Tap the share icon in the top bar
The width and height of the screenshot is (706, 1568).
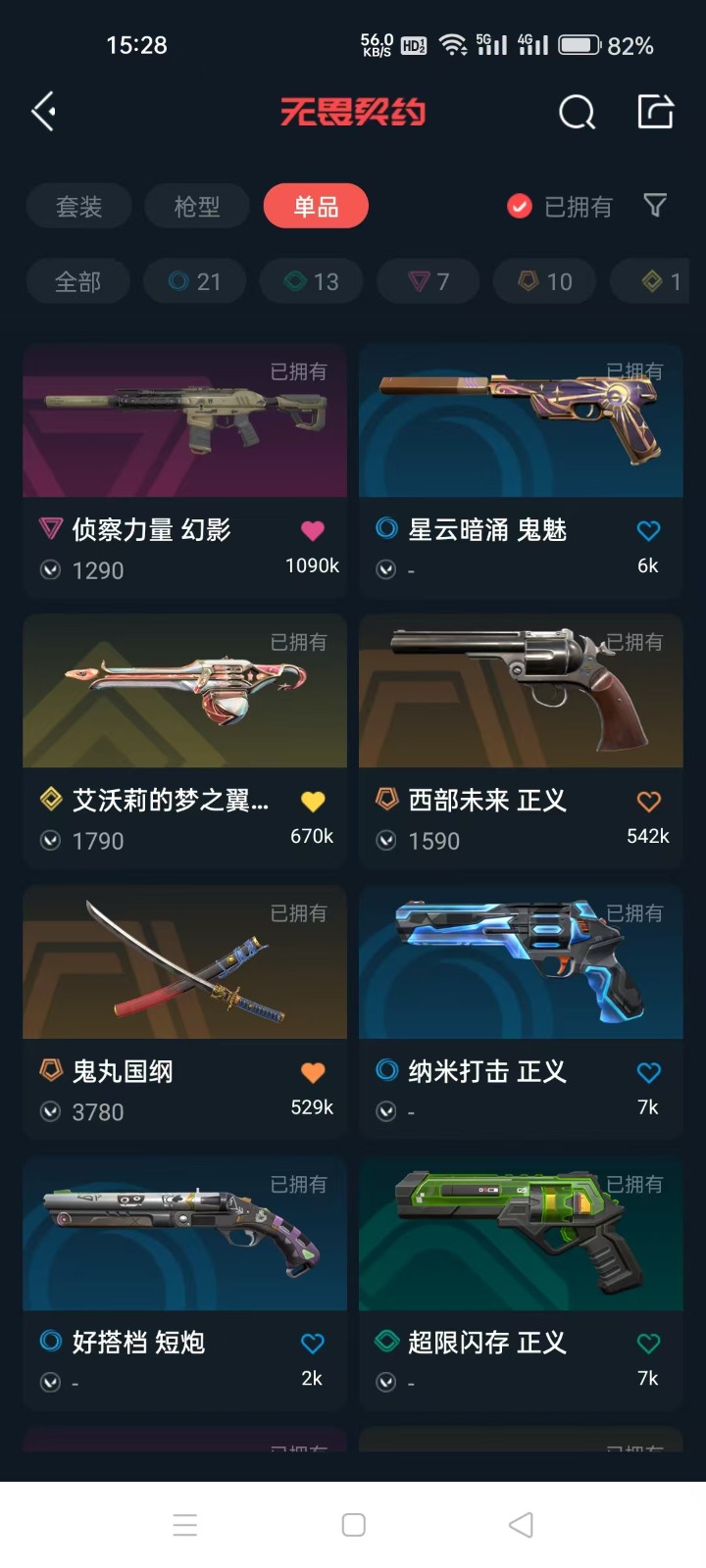tap(655, 112)
